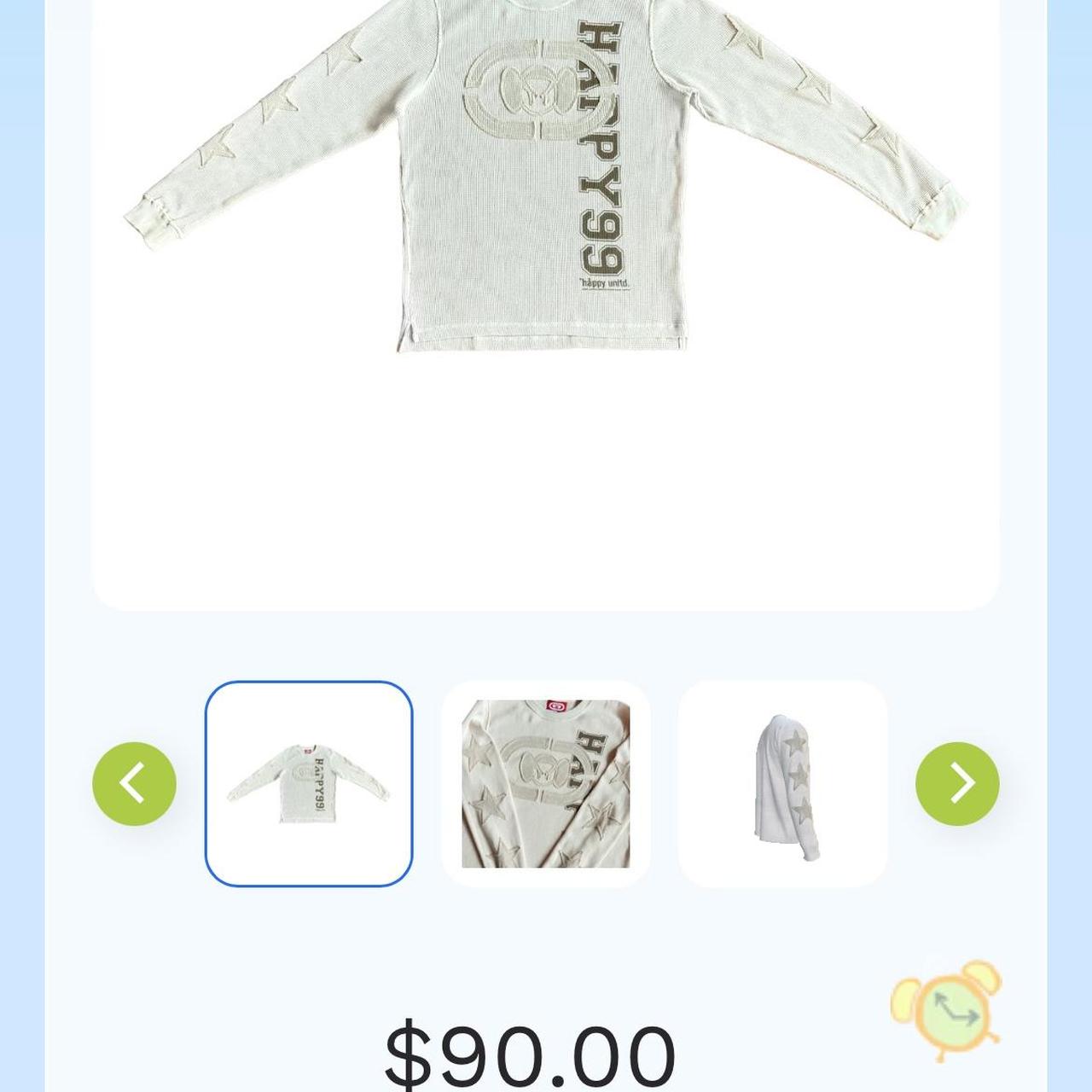Select the first thumbnail of full shirt
1092x1092 pixels.
click(309, 783)
